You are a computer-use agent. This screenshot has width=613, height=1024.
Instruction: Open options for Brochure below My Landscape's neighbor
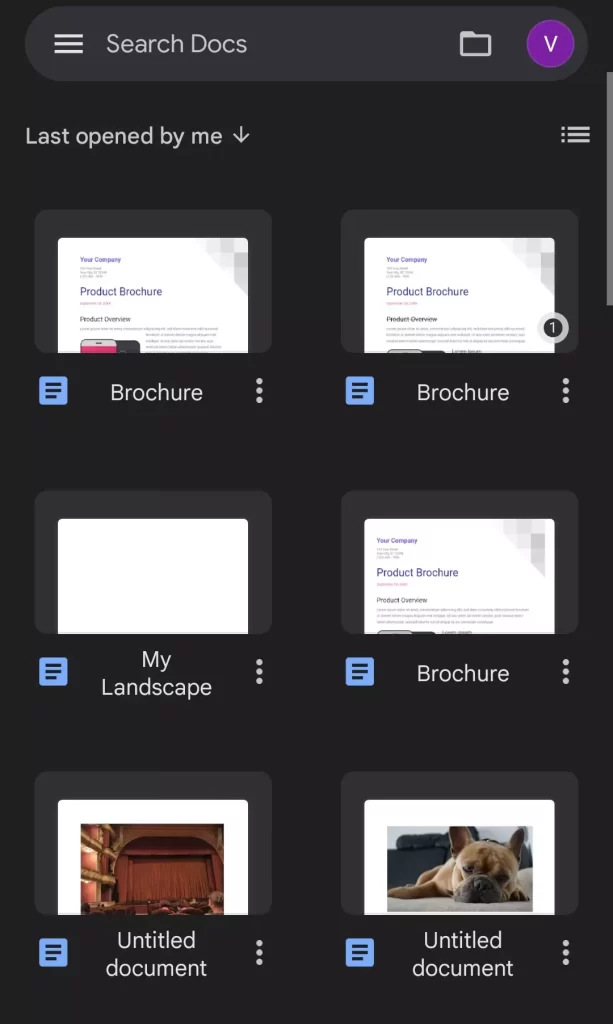point(566,672)
